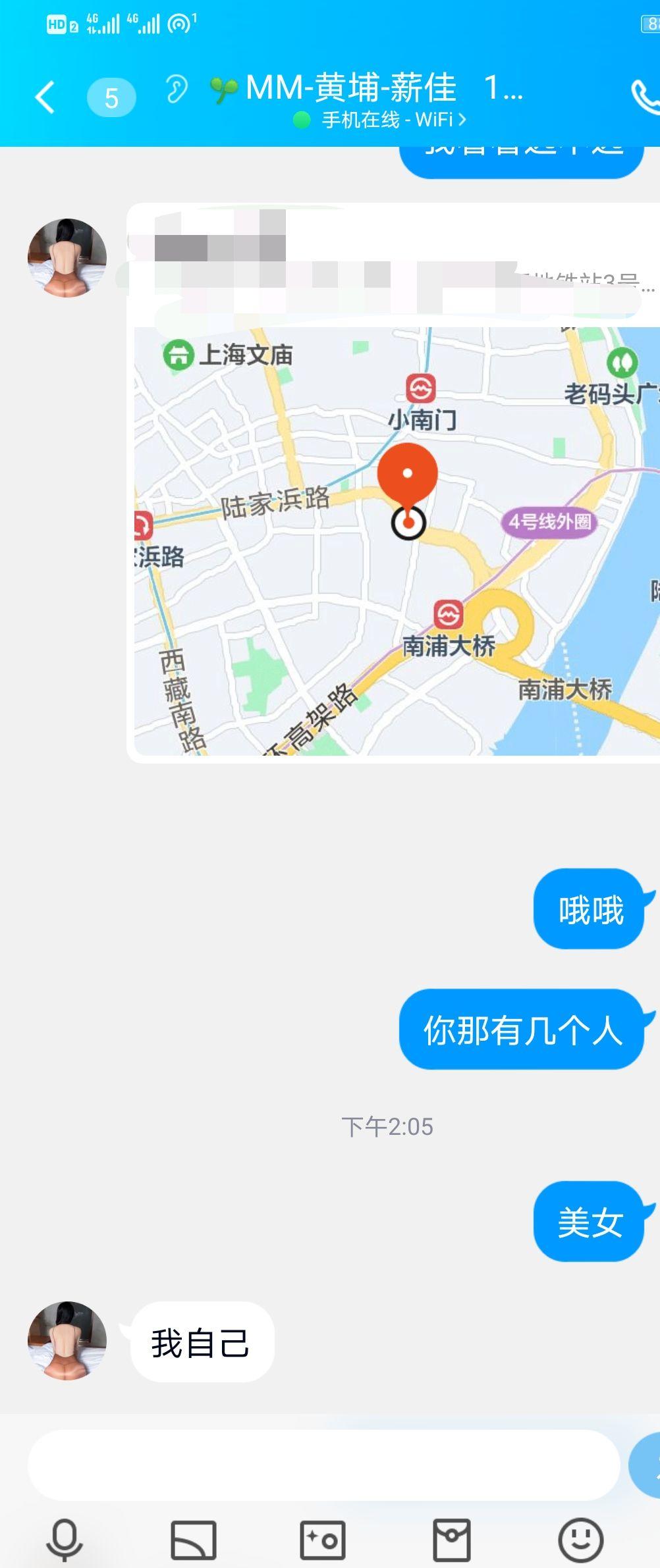Screen dimensions: 660x1568
Task: Record a voice message with microphone
Action: point(65,1540)
